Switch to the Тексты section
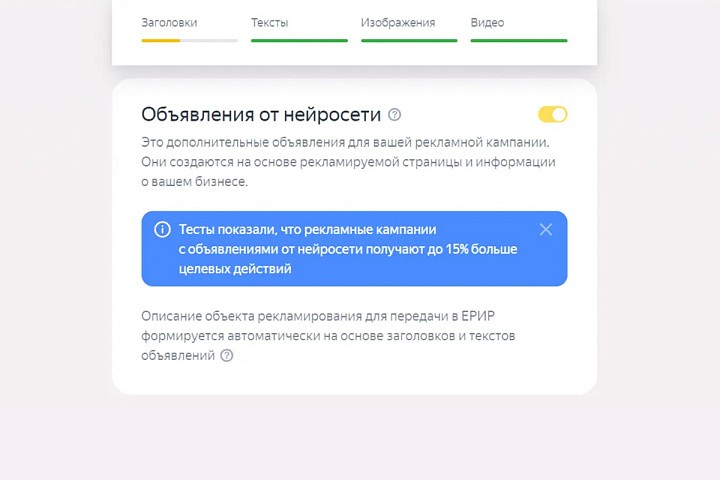 pyautogui.click(x=269, y=23)
